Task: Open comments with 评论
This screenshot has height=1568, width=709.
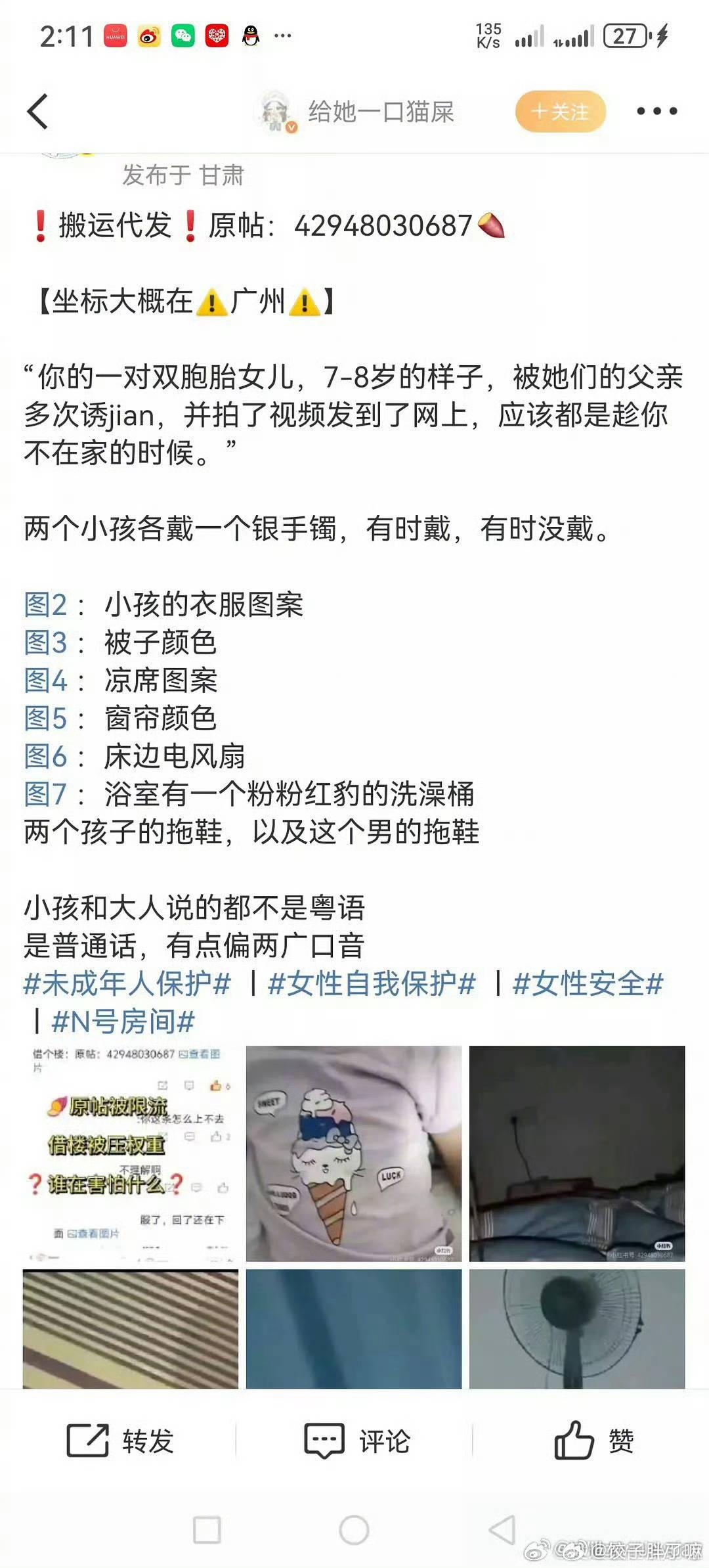Action: pos(356,1441)
